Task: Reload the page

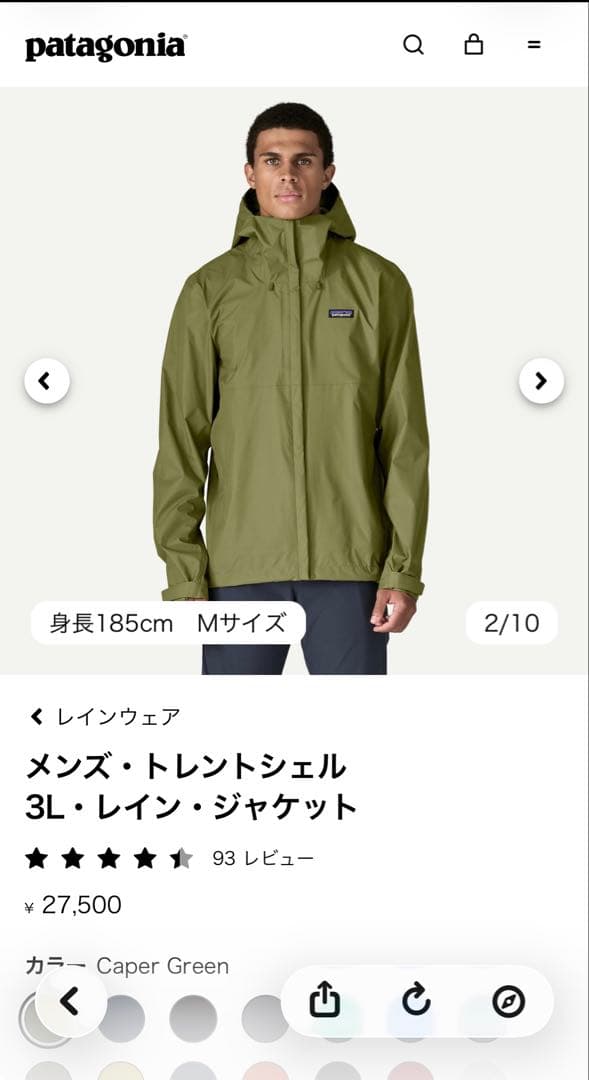Action: tap(416, 1001)
